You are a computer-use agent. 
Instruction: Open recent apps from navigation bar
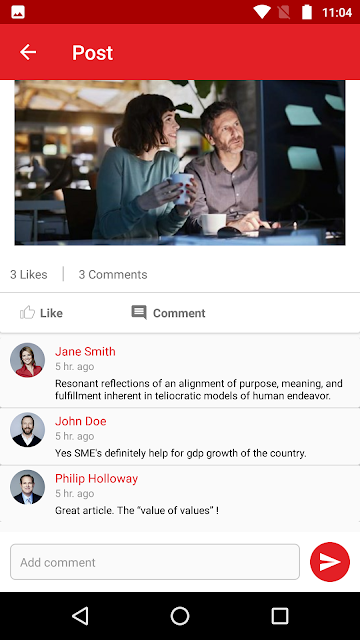(x=280, y=616)
